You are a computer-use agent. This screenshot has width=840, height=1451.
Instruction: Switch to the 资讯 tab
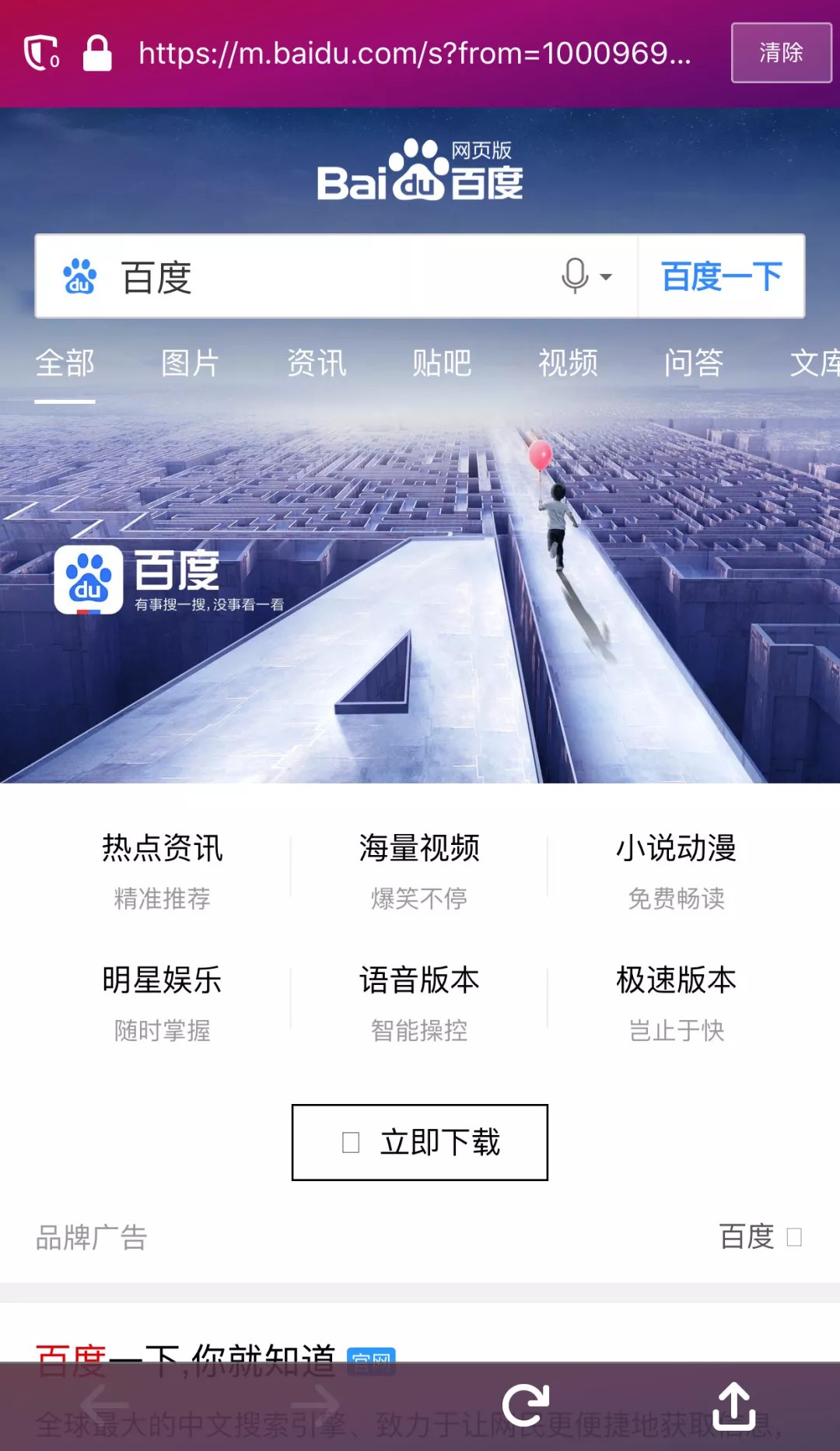(x=317, y=363)
